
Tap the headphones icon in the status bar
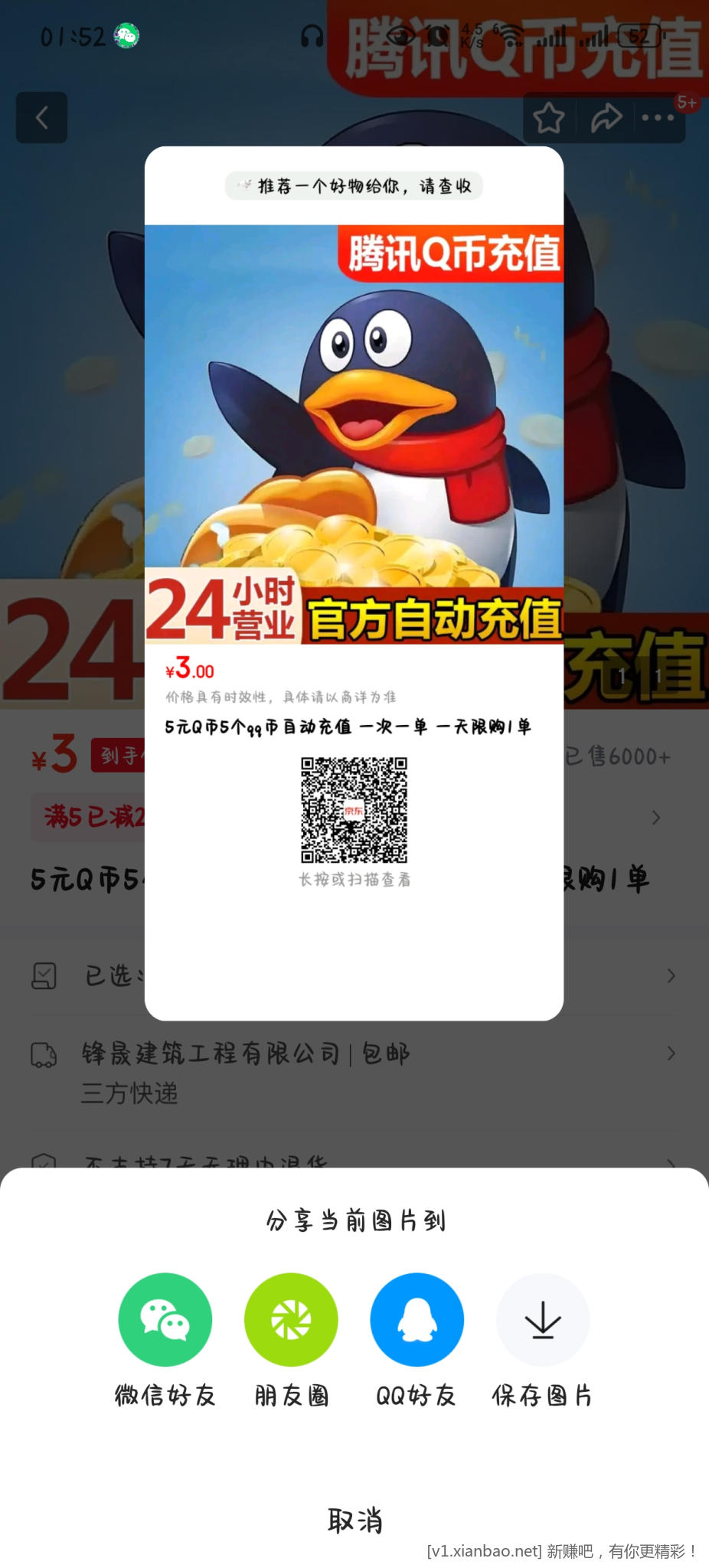310,35
